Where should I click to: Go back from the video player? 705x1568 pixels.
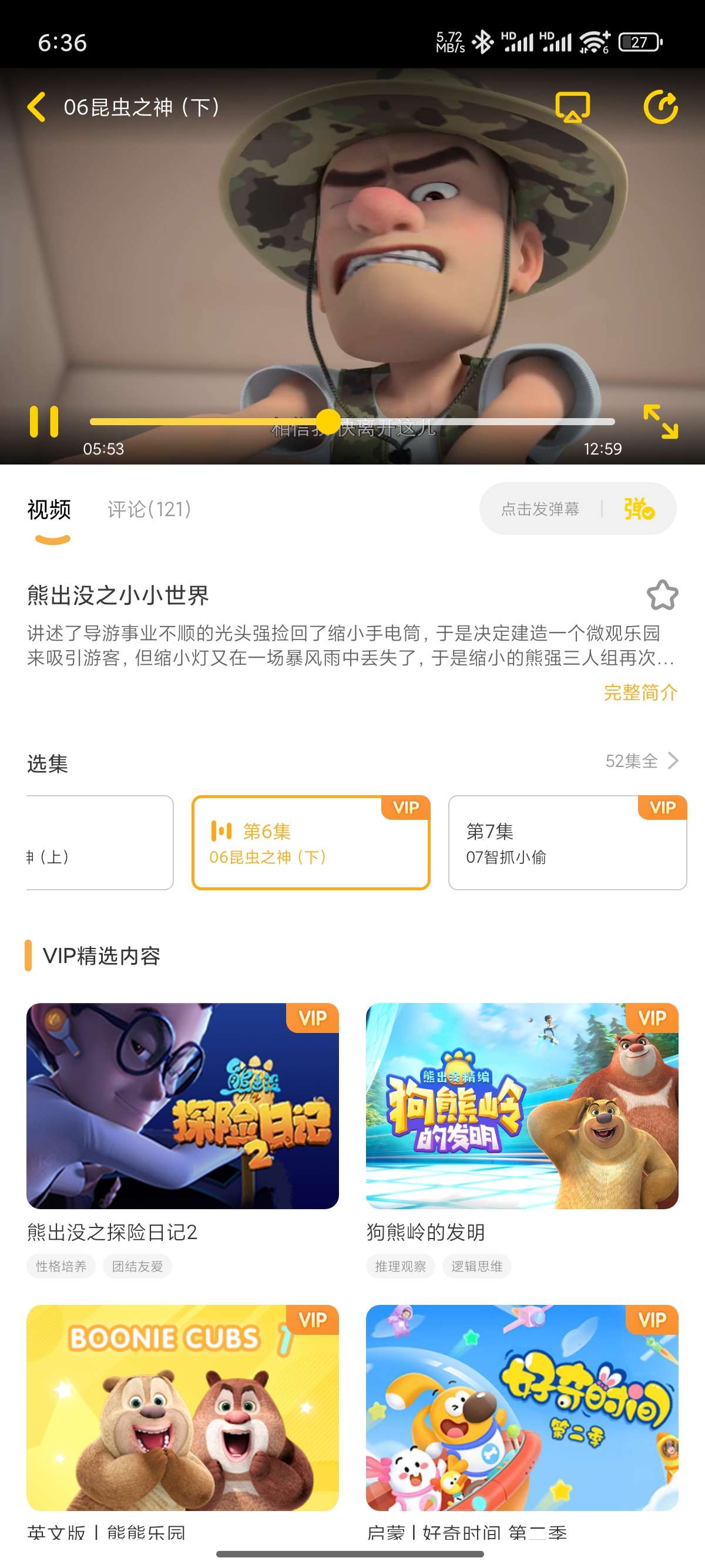coord(36,107)
